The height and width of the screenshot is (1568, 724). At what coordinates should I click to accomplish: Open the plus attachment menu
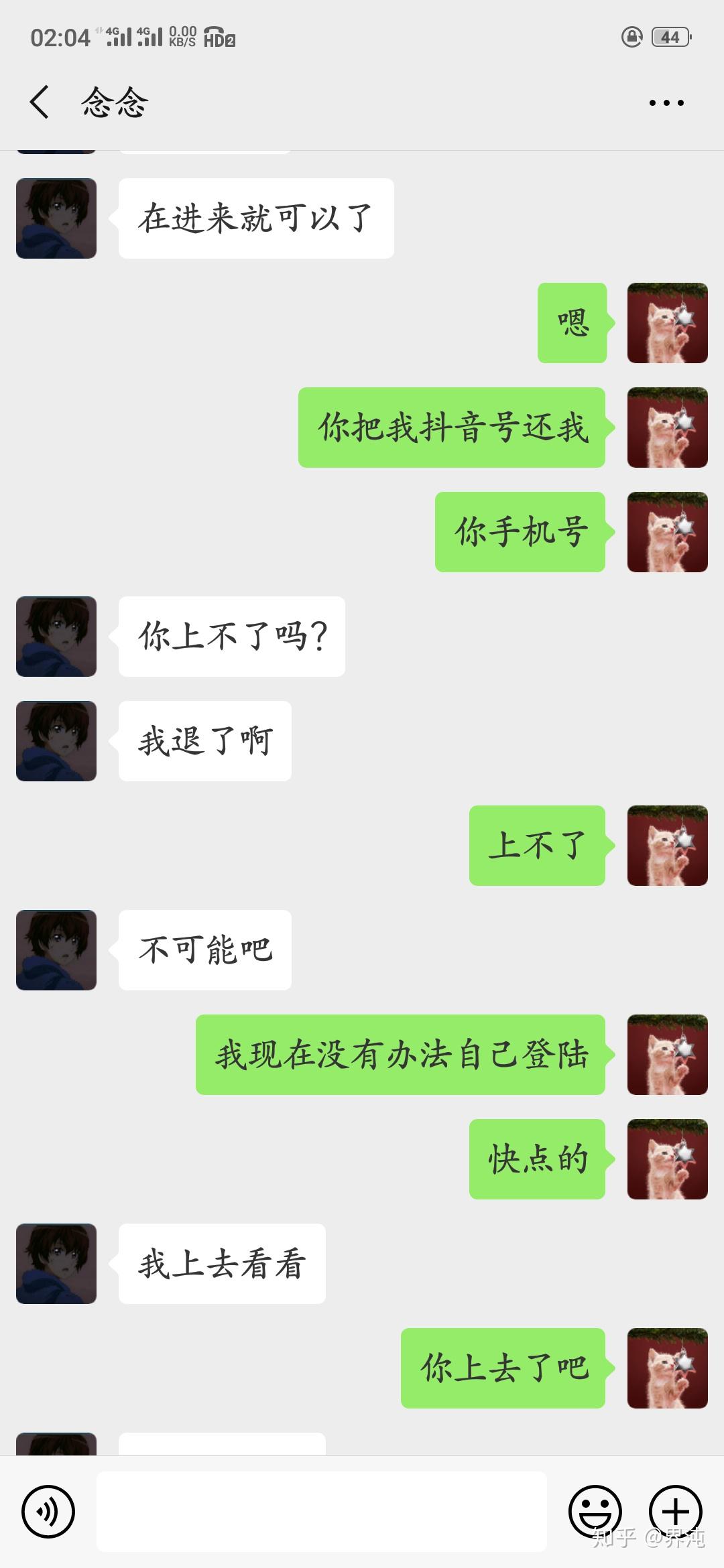pos(675,1511)
